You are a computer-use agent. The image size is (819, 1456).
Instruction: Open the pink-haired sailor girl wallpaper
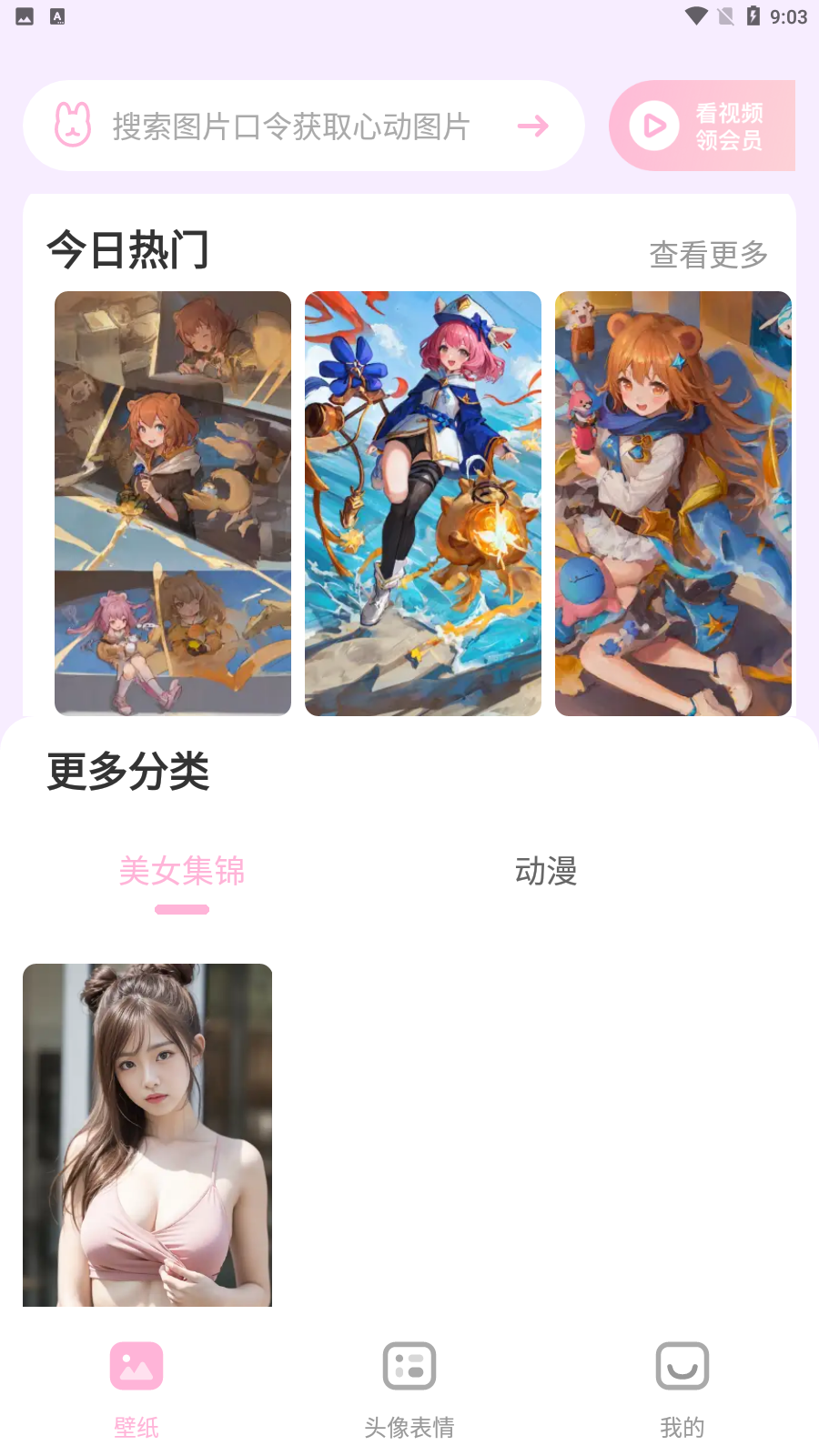click(423, 503)
